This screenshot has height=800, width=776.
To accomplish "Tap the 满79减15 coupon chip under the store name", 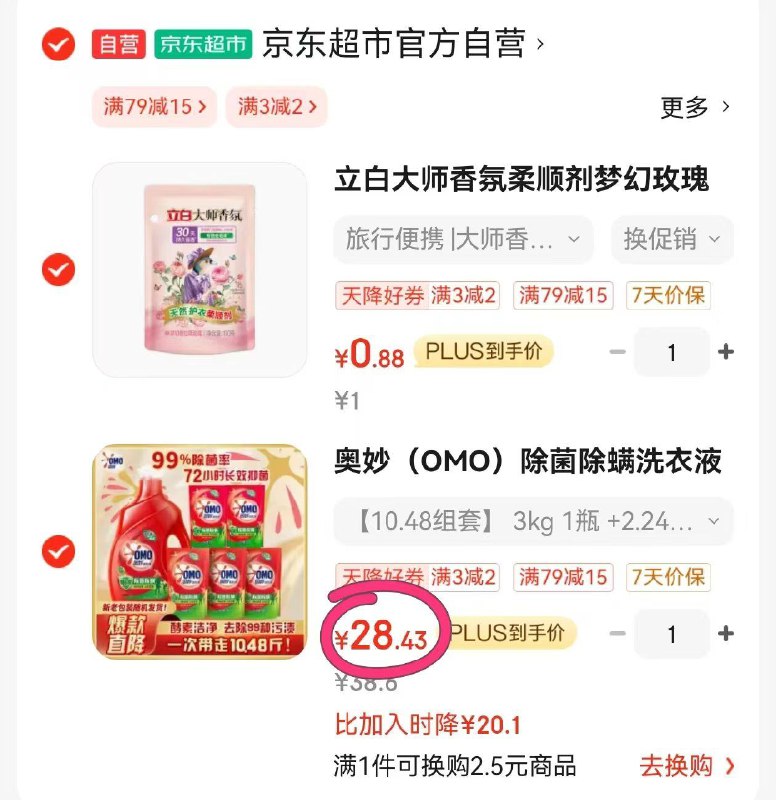I will coord(155,107).
